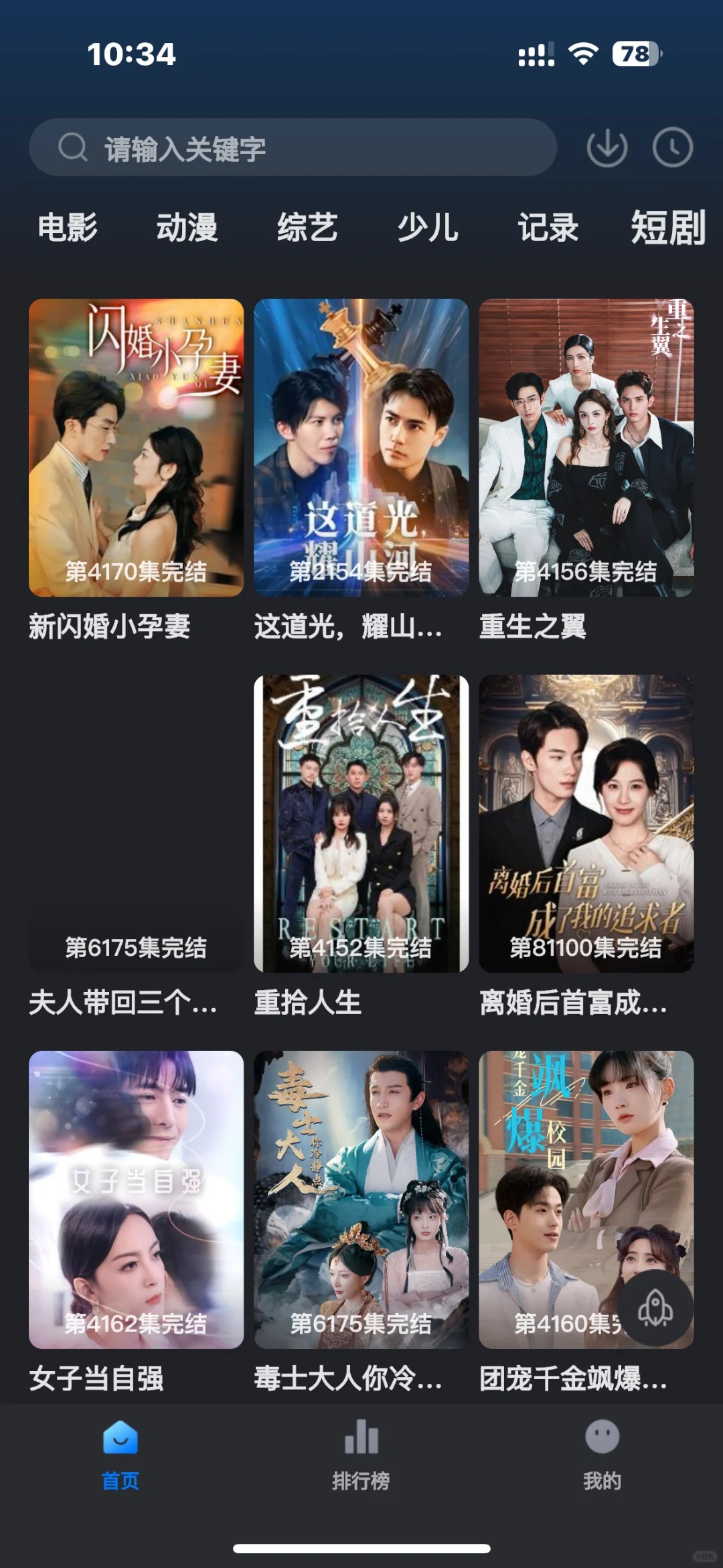Go to the 排行榜 rankings tab
Screen dimensions: 723x1568
pos(361,1453)
